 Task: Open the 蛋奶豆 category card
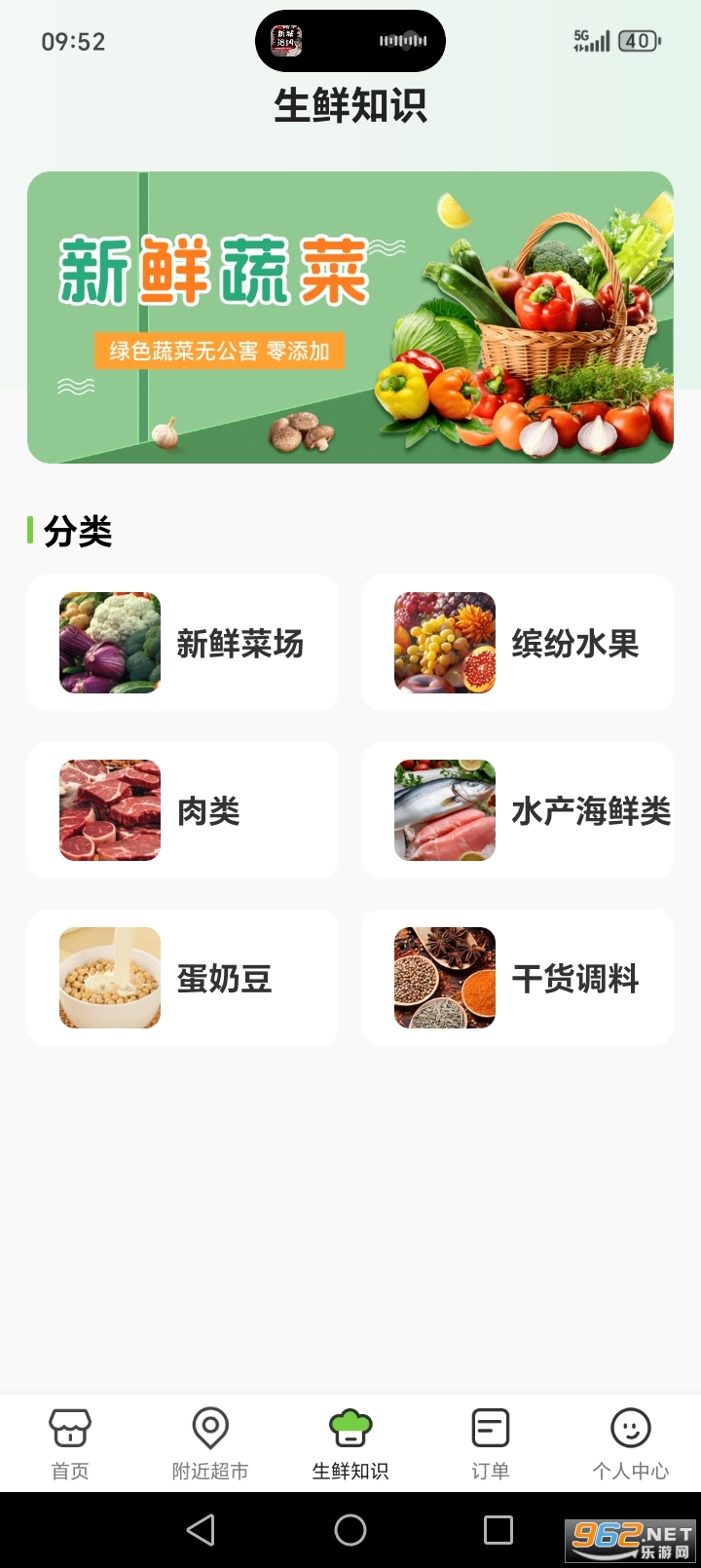tap(182, 977)
